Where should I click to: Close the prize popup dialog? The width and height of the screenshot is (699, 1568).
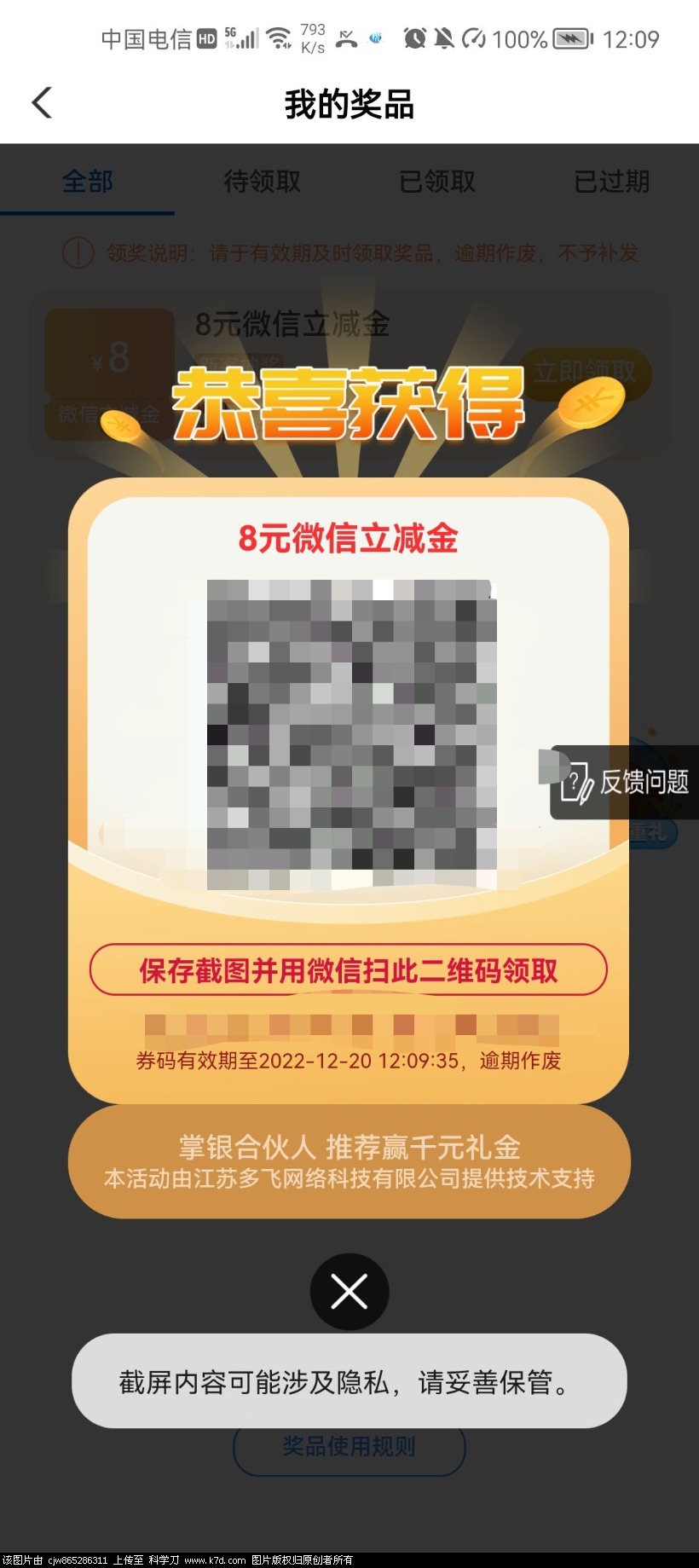(x=349, y=1291)
